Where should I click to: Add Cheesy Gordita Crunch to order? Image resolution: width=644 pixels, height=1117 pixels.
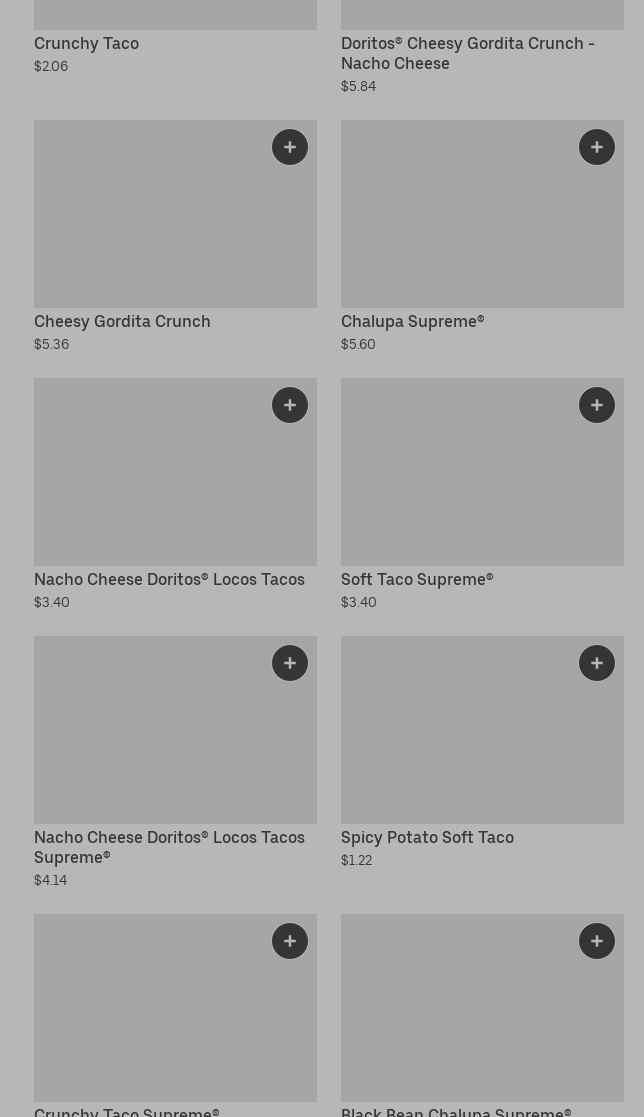point(290,147)
